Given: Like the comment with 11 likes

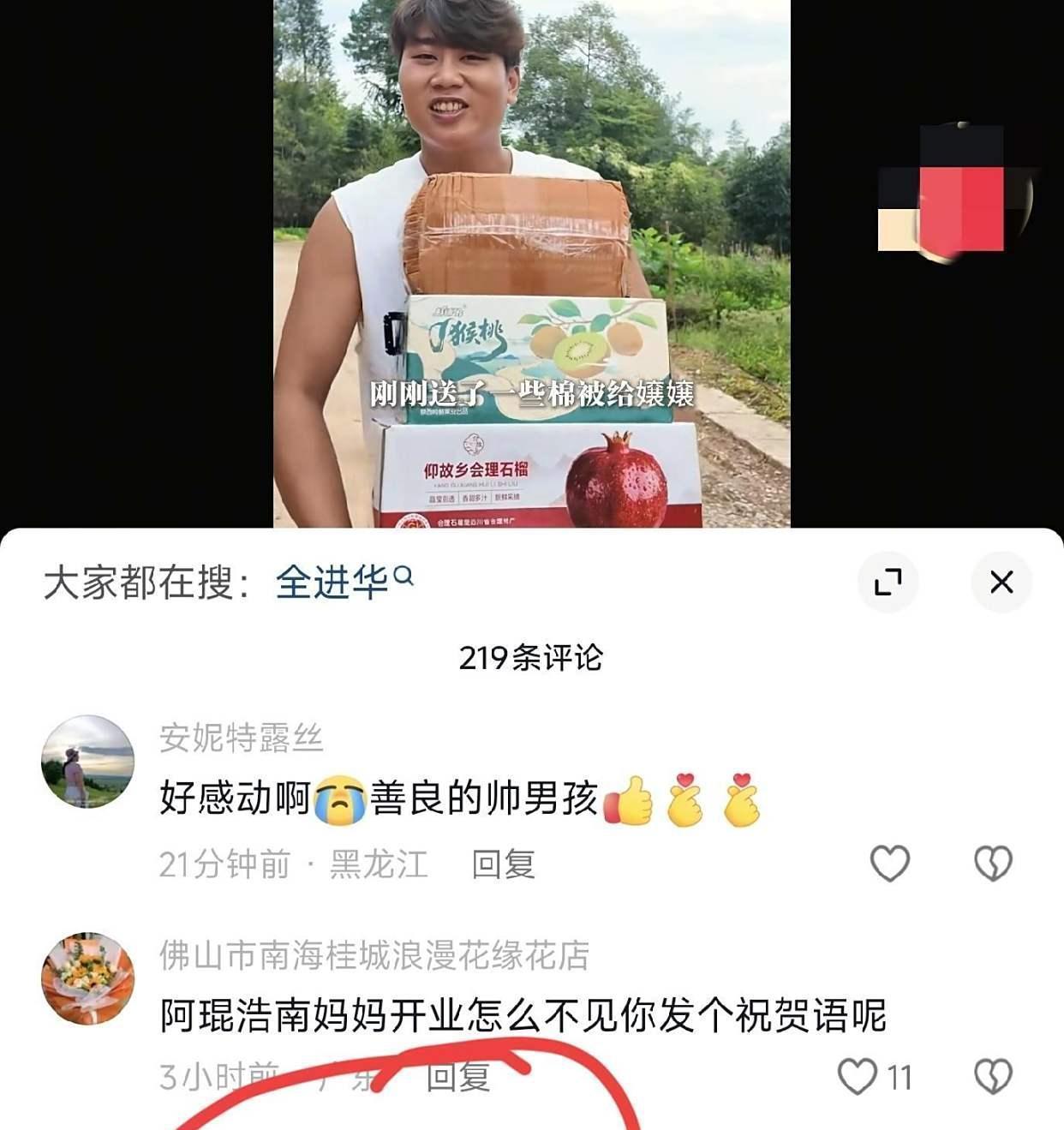Looking at the screenshot, I should 858,1077.
